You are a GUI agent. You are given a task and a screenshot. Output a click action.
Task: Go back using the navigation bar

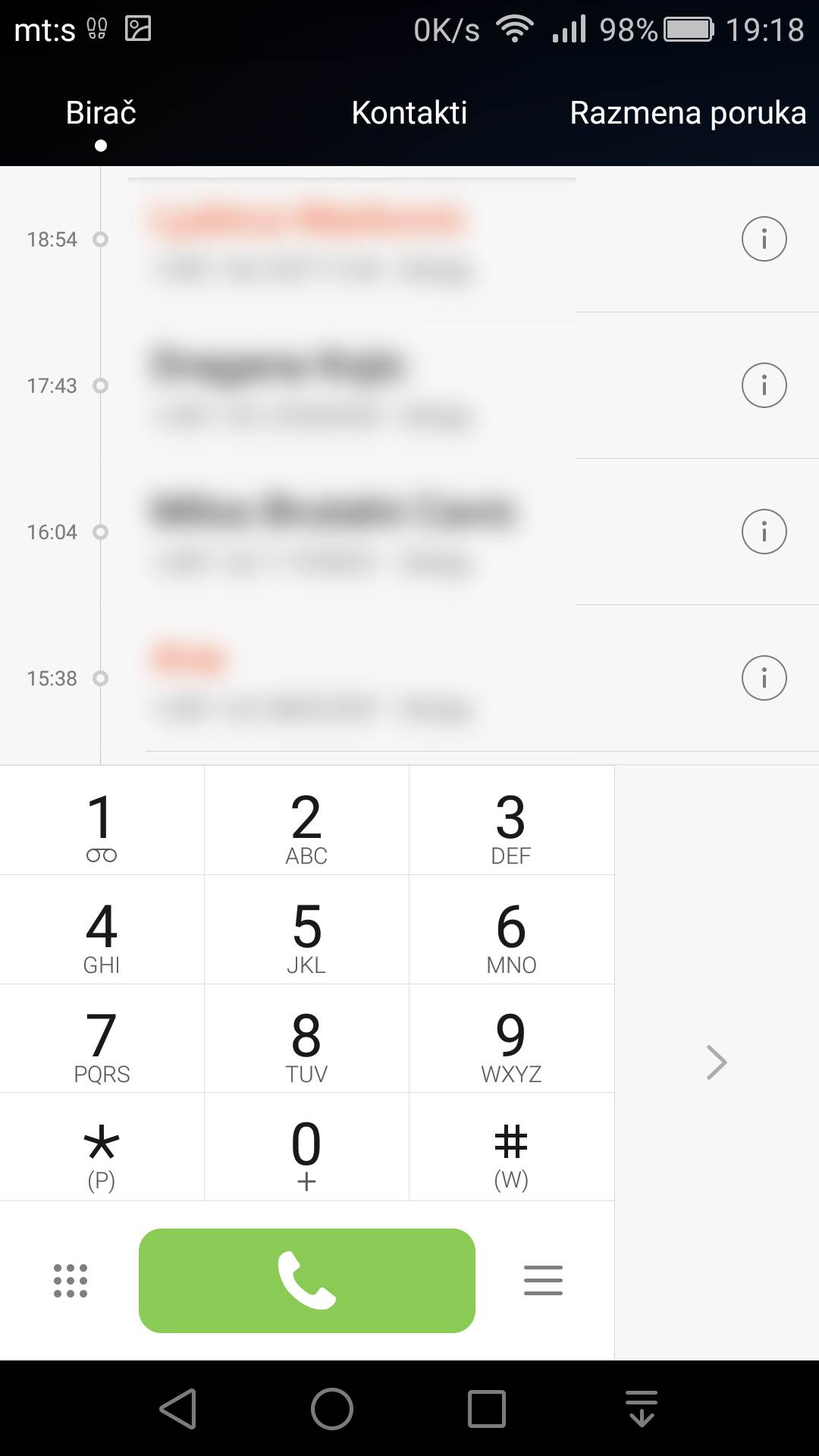[x=178, y=1409]
